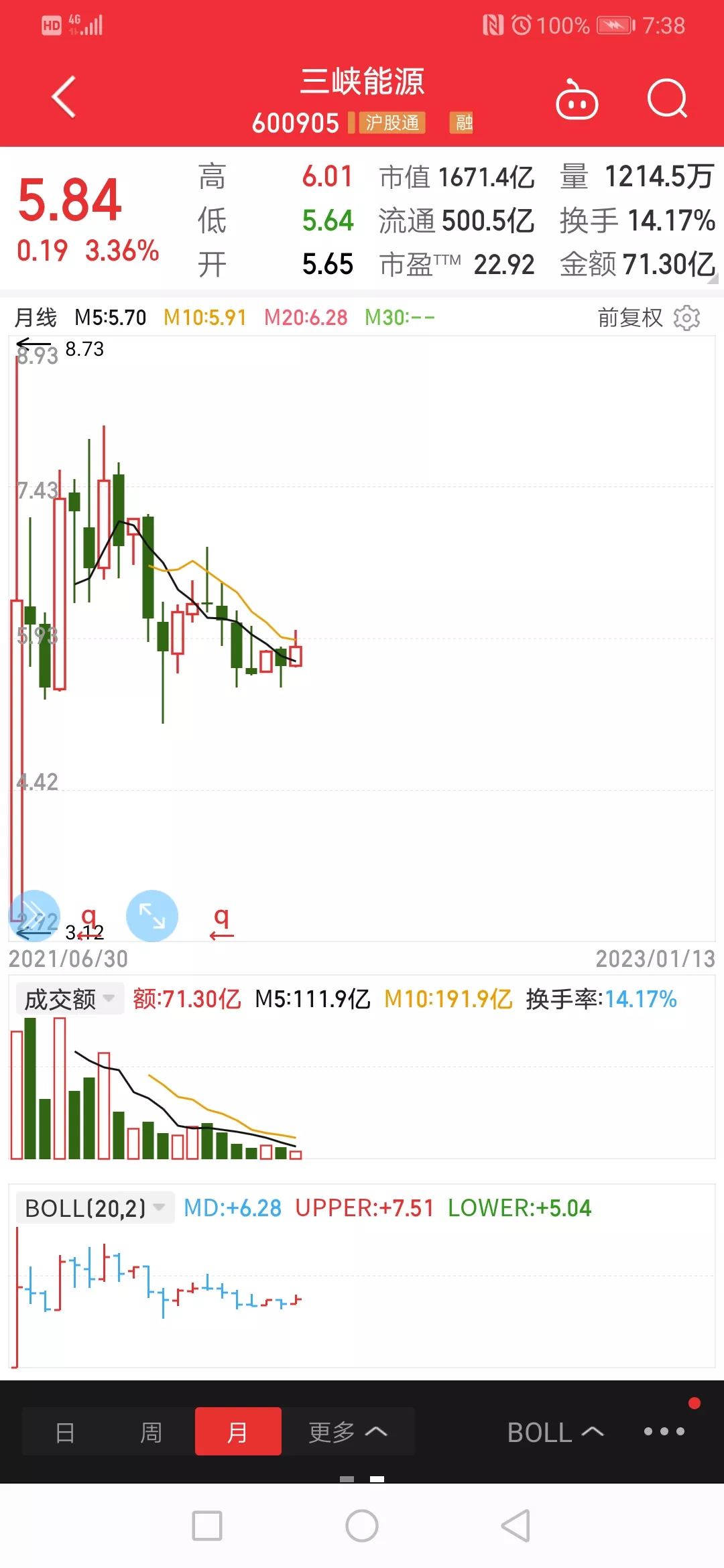
Task: Open the 成交额 indicator dropdown
Action: 70,999
